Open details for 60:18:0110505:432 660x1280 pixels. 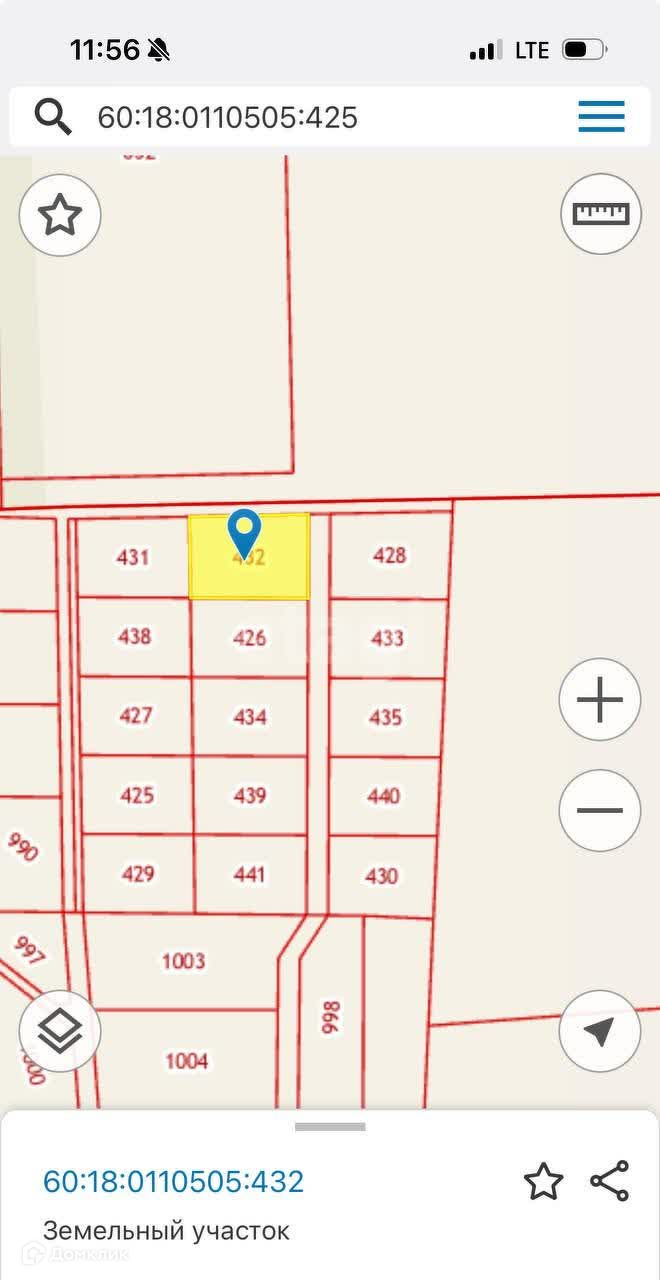point(173,1182)
